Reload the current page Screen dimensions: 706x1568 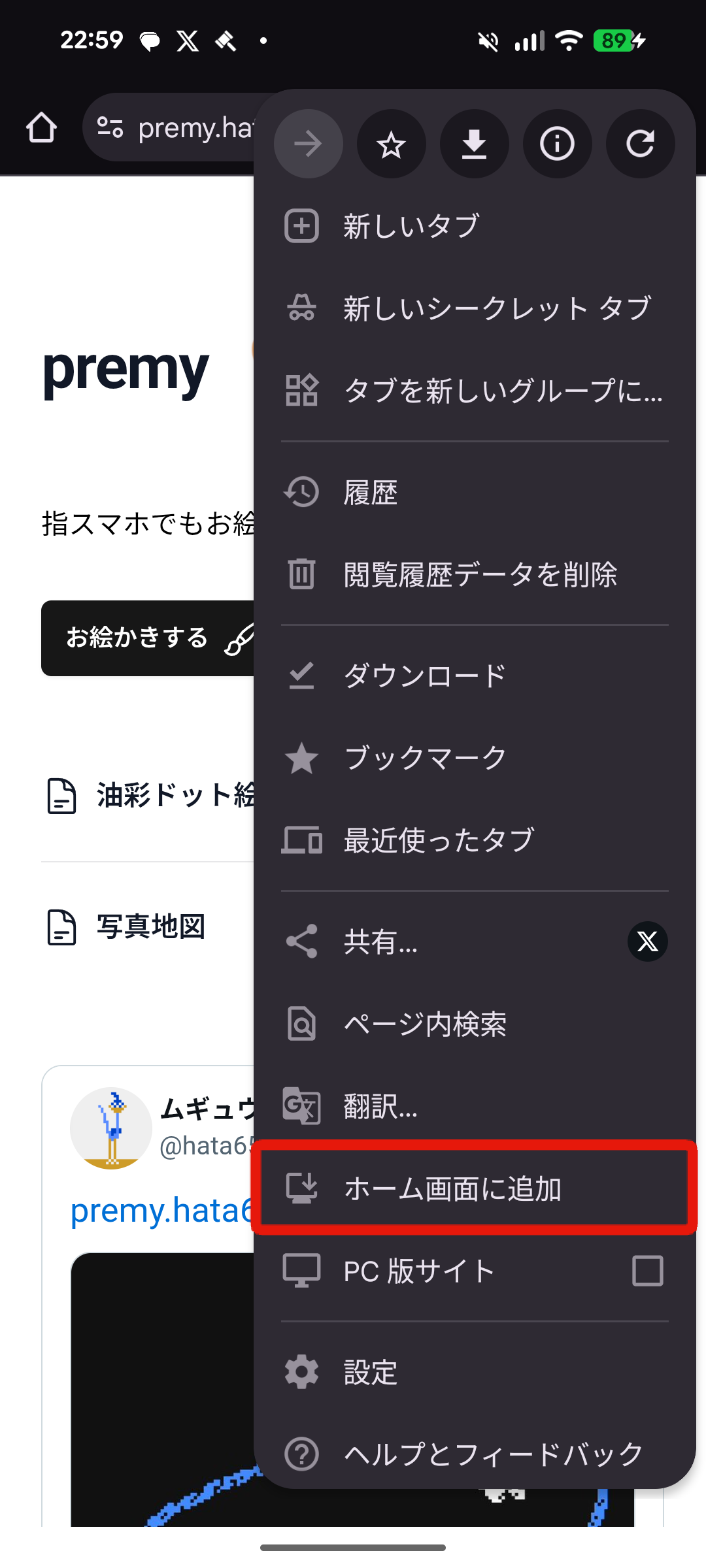click(640, 144)
